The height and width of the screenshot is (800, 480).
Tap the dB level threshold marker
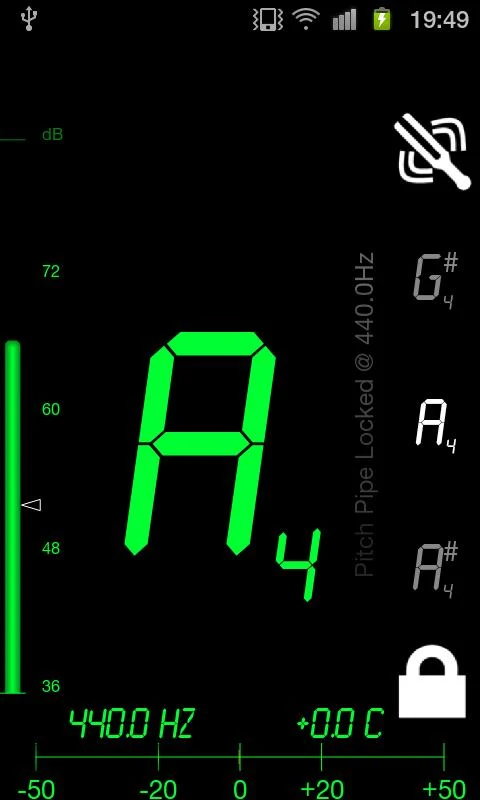[x=31, y=505]
